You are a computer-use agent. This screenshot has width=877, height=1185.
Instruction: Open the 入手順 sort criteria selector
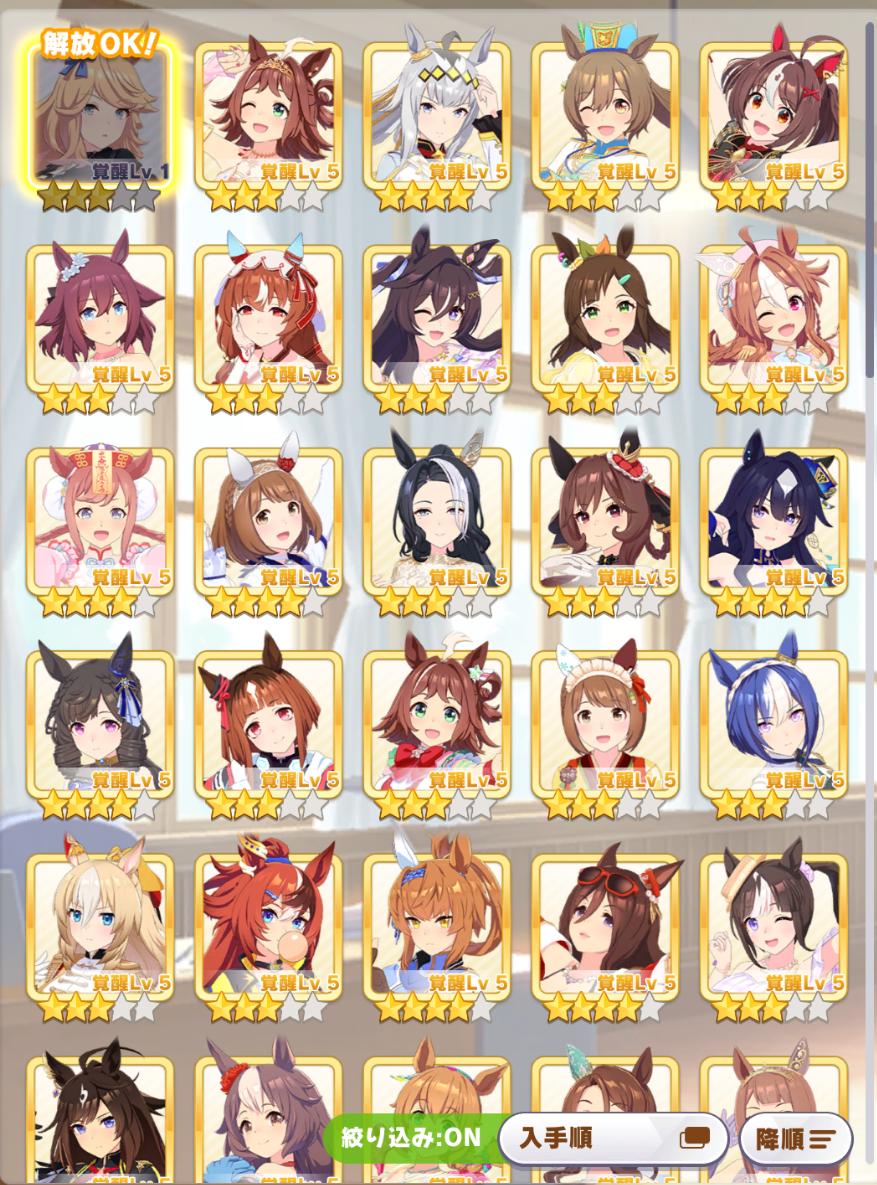pos(612,1138)
